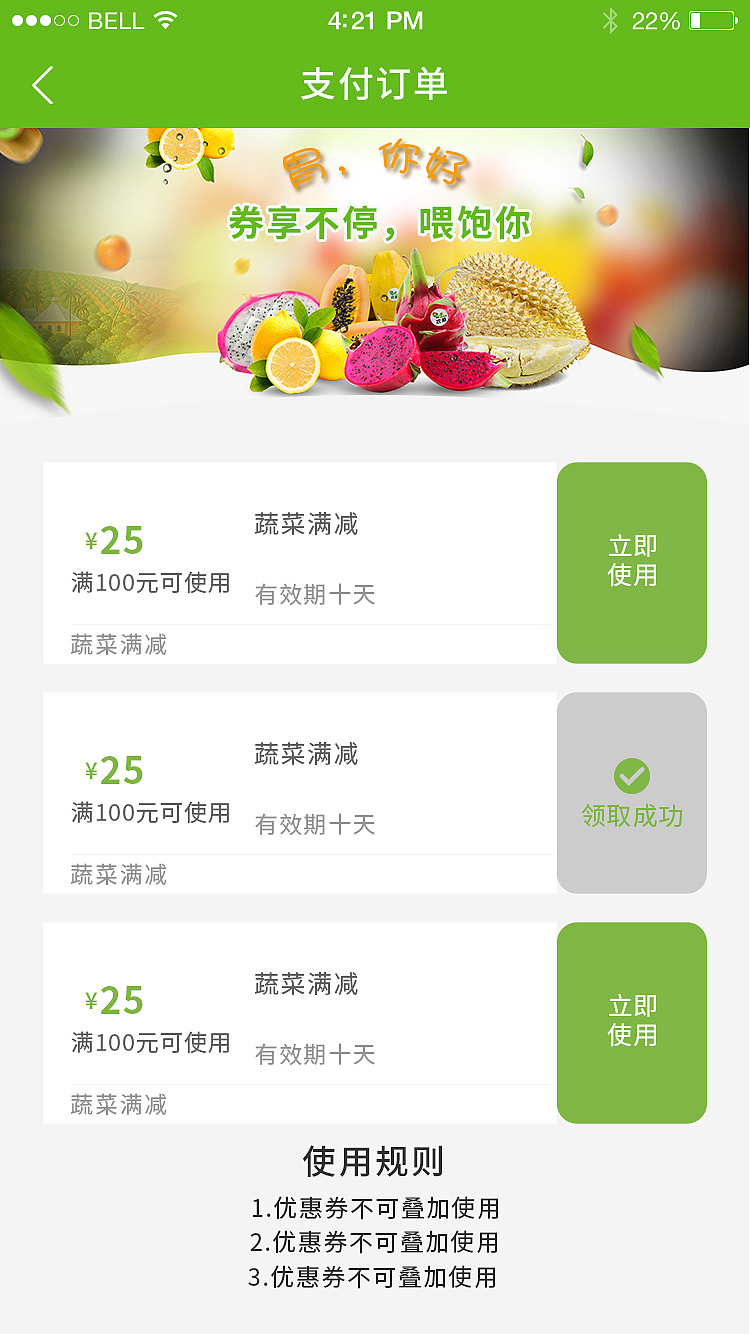Tap rule 1 优惠券不可叠加使用
The height and width of the screenshot is (1334, 750).
pos(374,1208)
